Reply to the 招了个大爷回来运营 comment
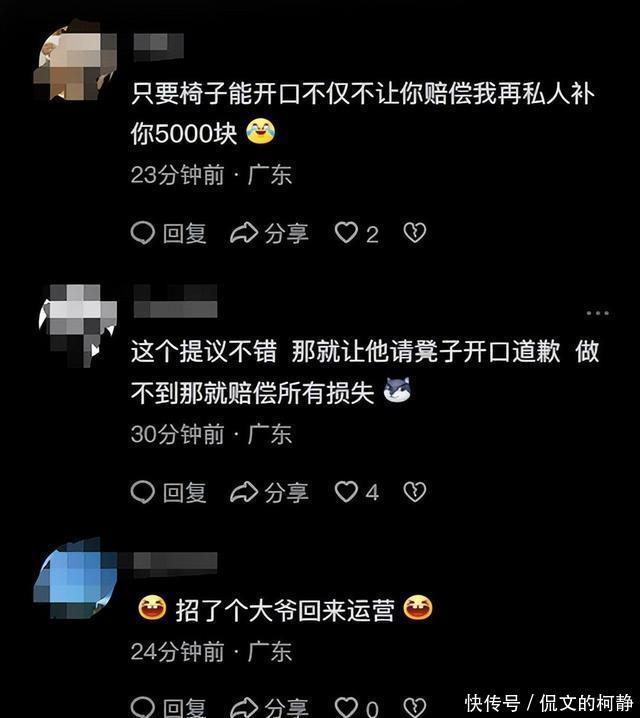 point(169,707)
